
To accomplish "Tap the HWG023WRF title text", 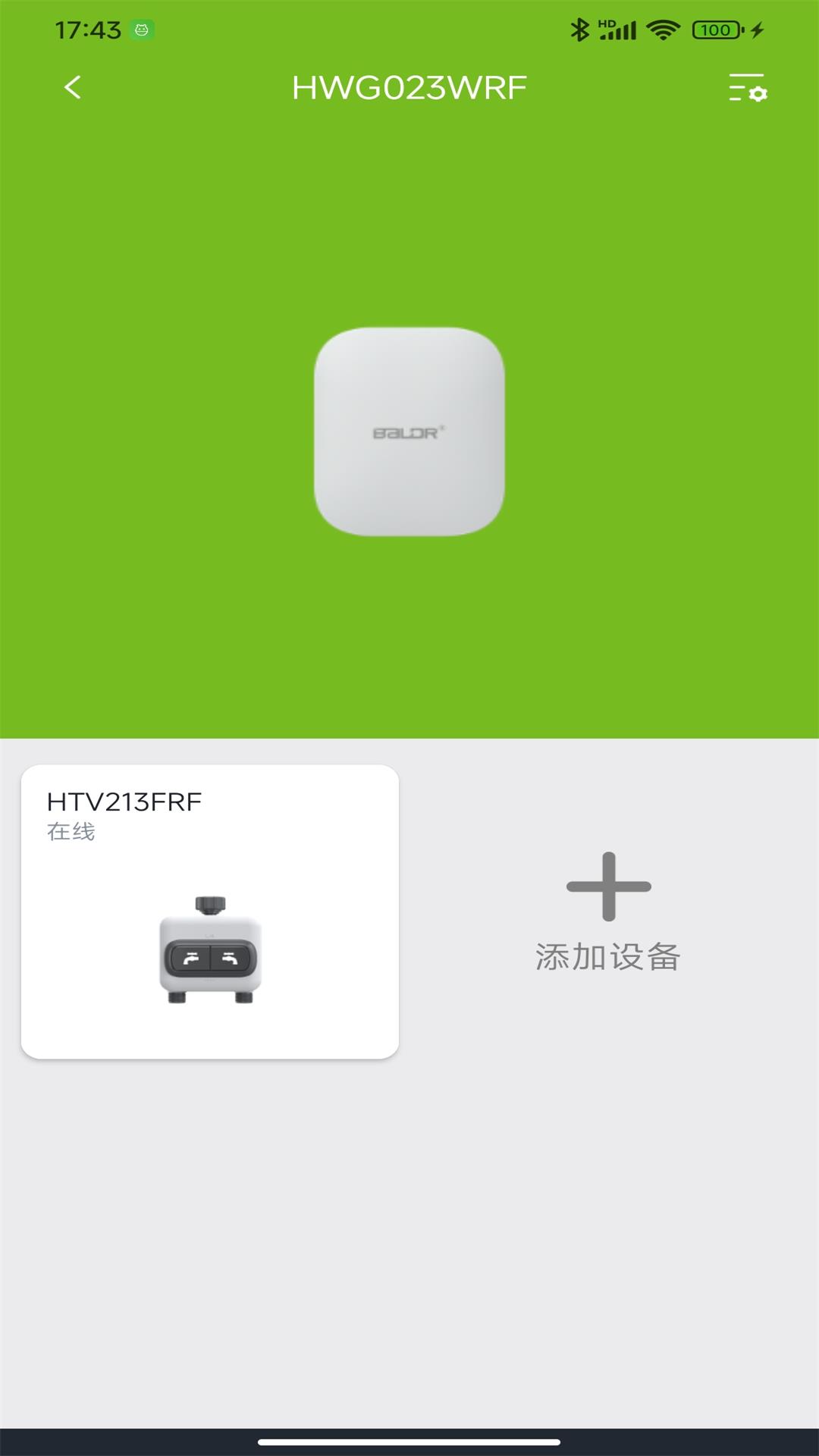I will coord(409,87).
